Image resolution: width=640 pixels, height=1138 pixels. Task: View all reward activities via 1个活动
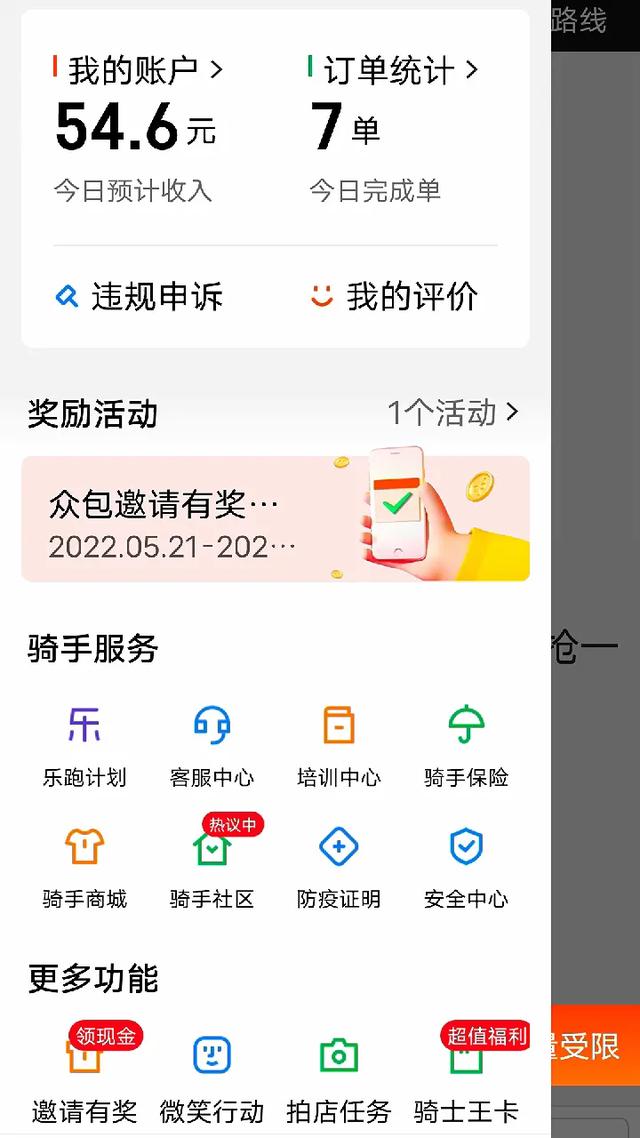[x=454, y=413]
